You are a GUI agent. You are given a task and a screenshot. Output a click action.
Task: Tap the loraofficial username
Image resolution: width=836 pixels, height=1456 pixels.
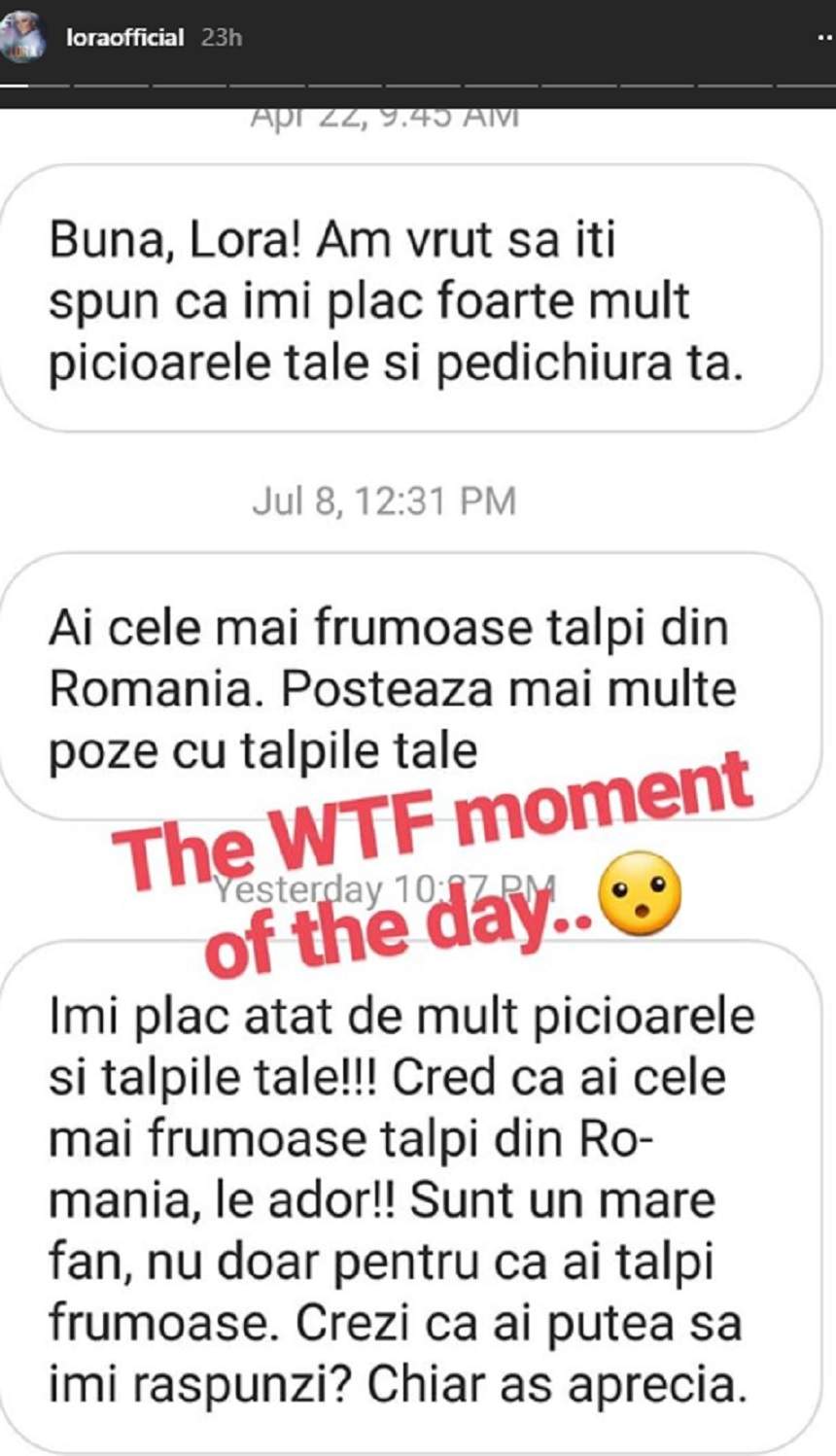[x=124, y=38]
